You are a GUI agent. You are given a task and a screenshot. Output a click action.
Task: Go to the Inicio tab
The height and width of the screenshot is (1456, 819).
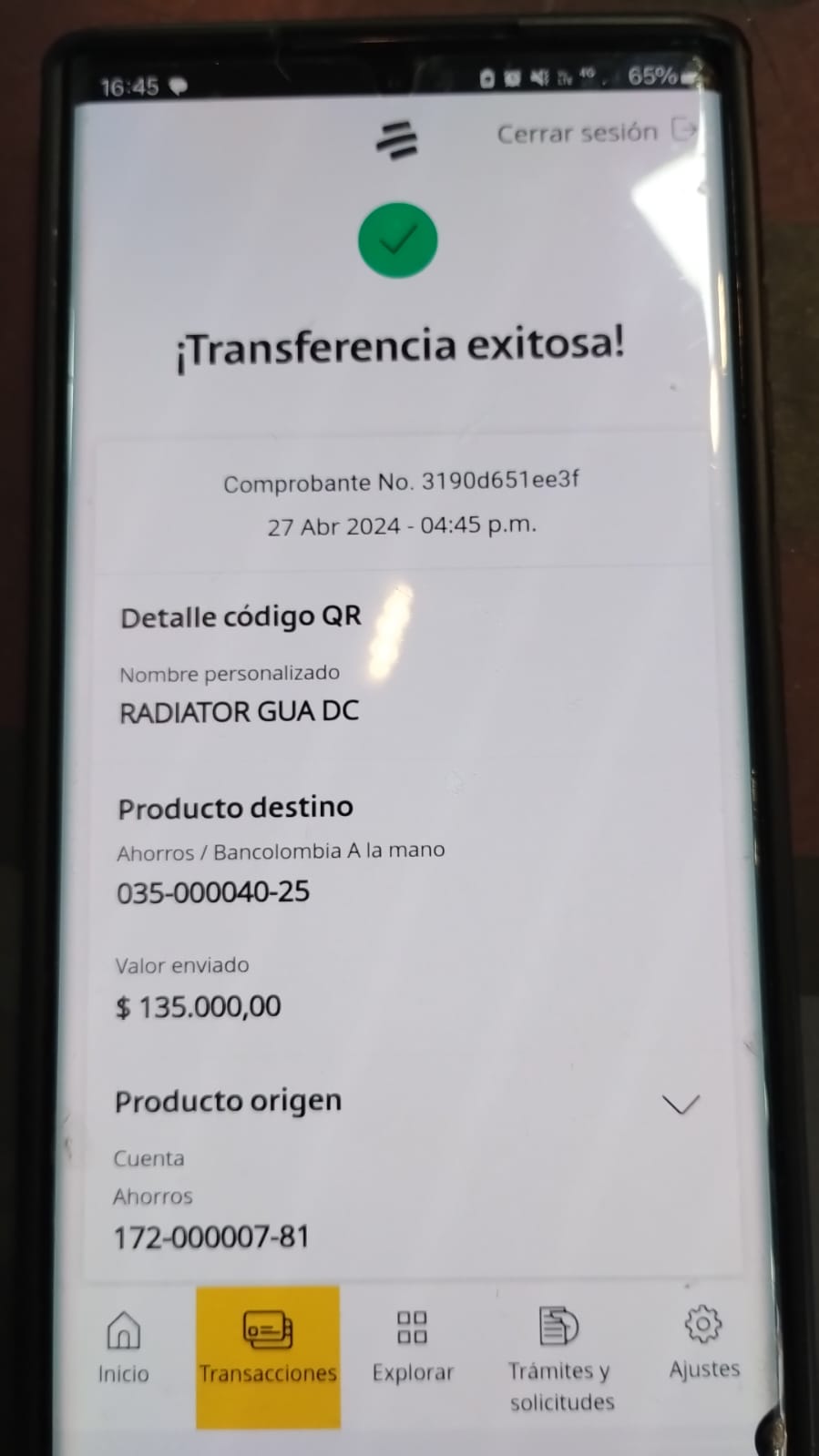click(124, 1349)
